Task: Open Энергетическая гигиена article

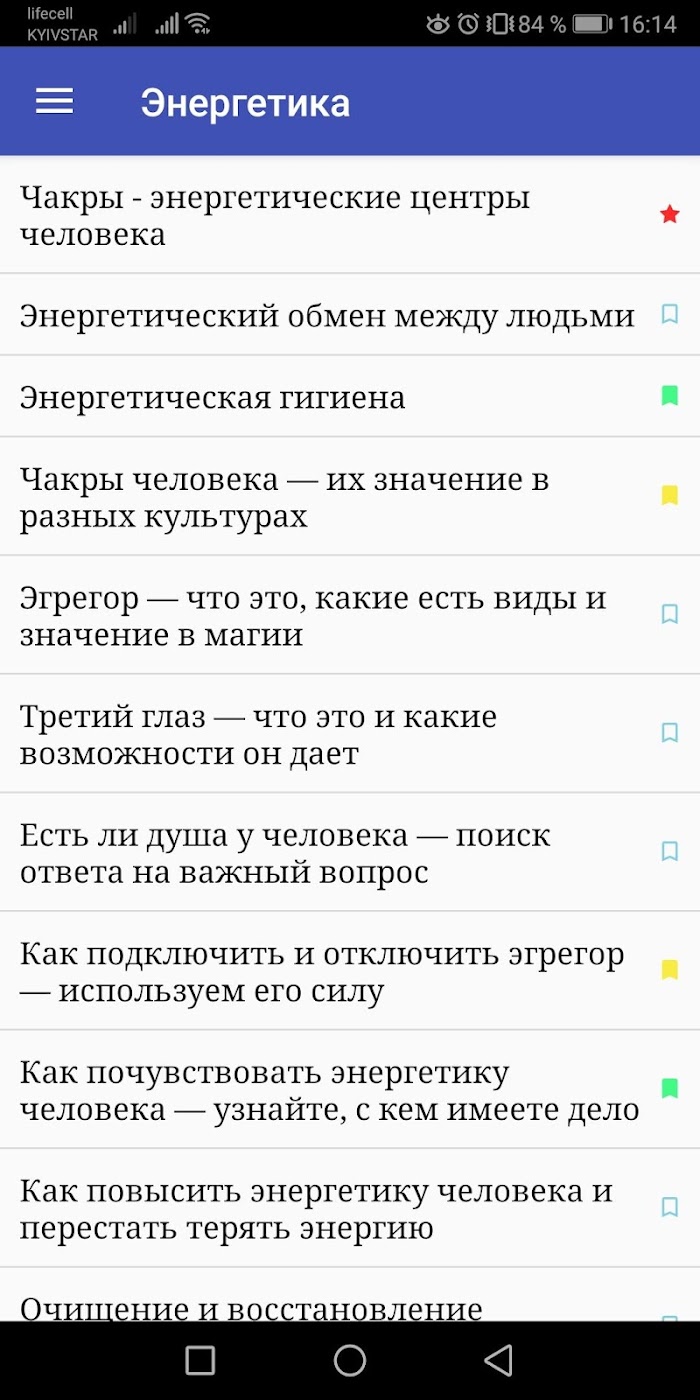Action: pyautogui.click(x=350, y=397)
